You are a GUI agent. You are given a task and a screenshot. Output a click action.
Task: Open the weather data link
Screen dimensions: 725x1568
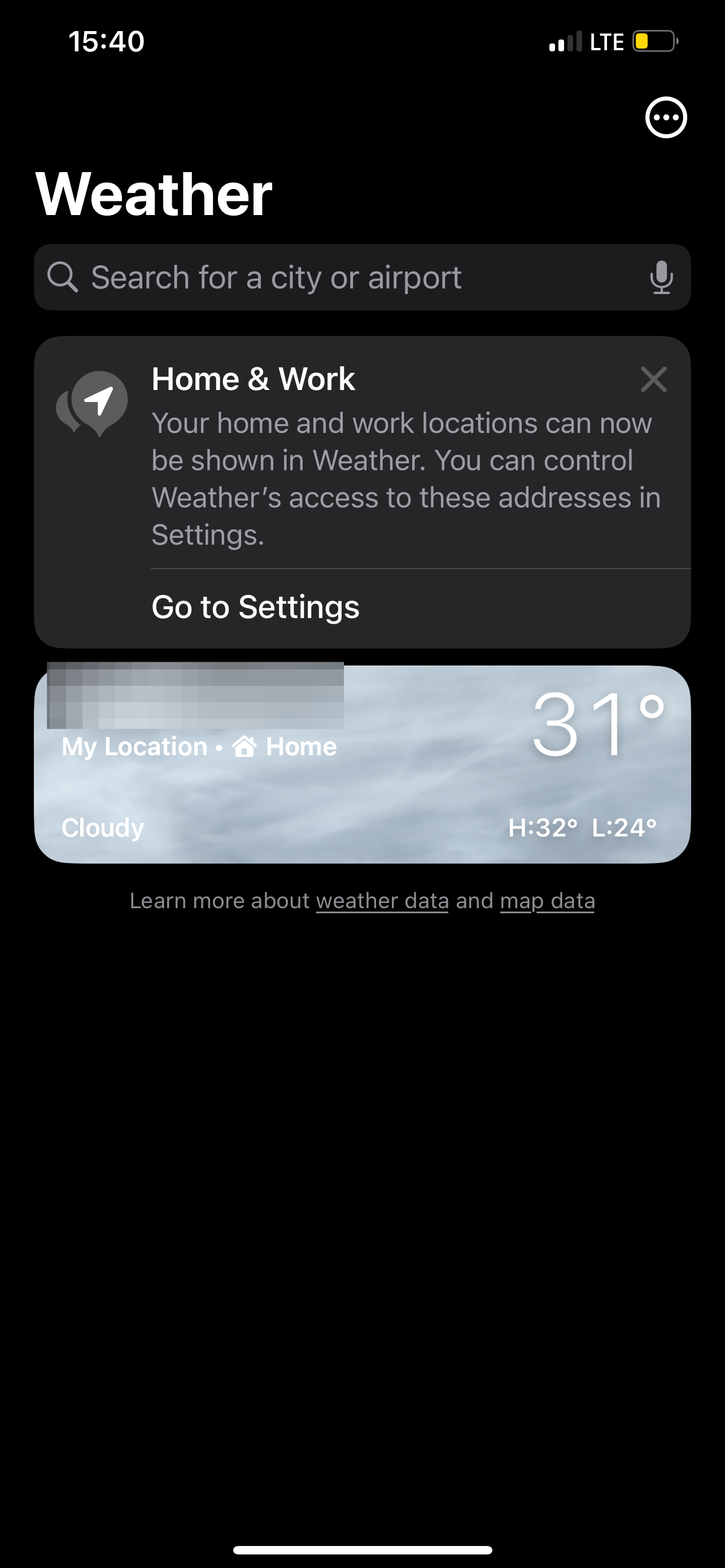point(382,901)
